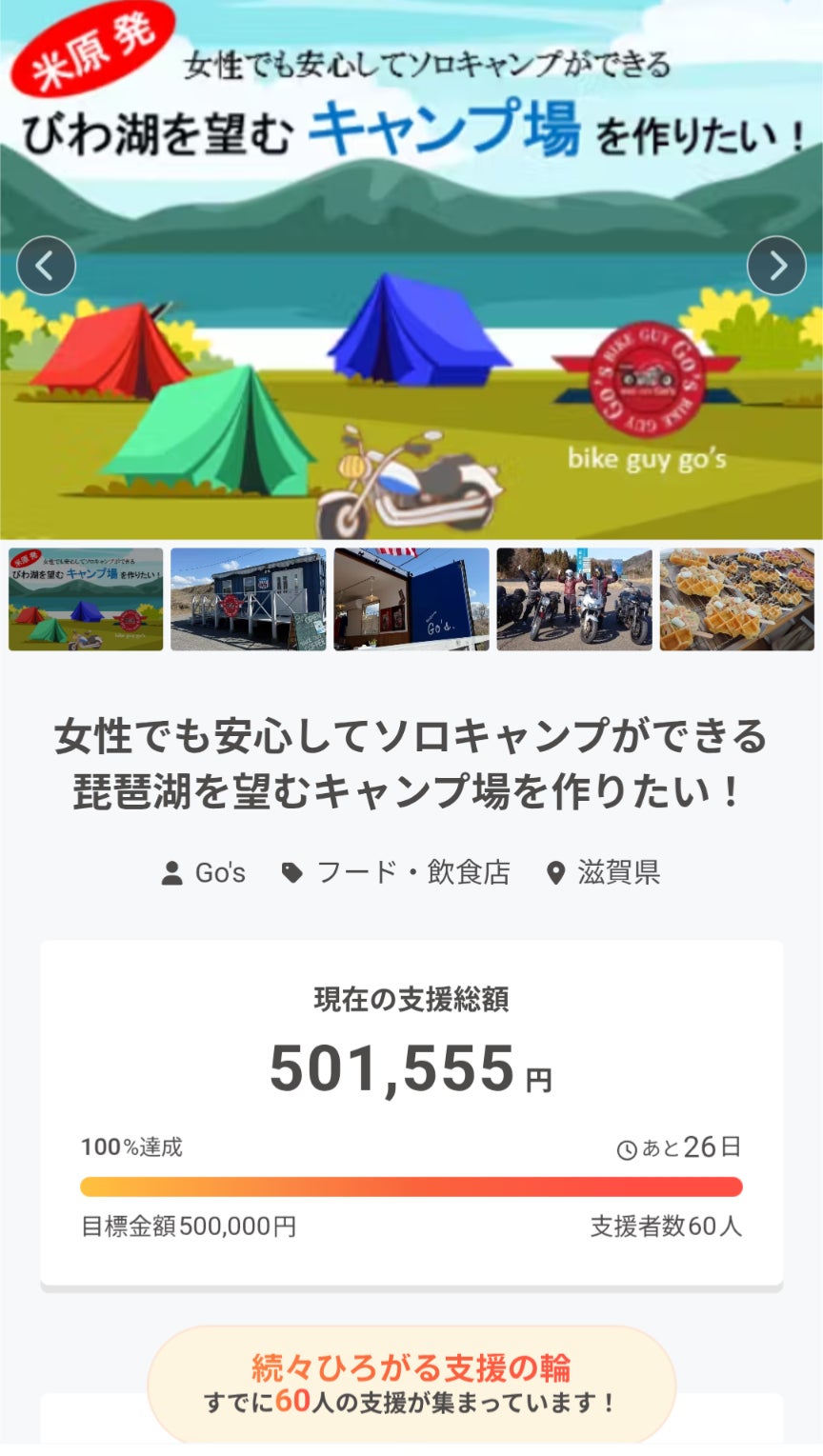Image resolution: width=823 pixels, height=1456 pixels.
Task: Select the Go's shop counter thumbnail
Action: (411, 599)
